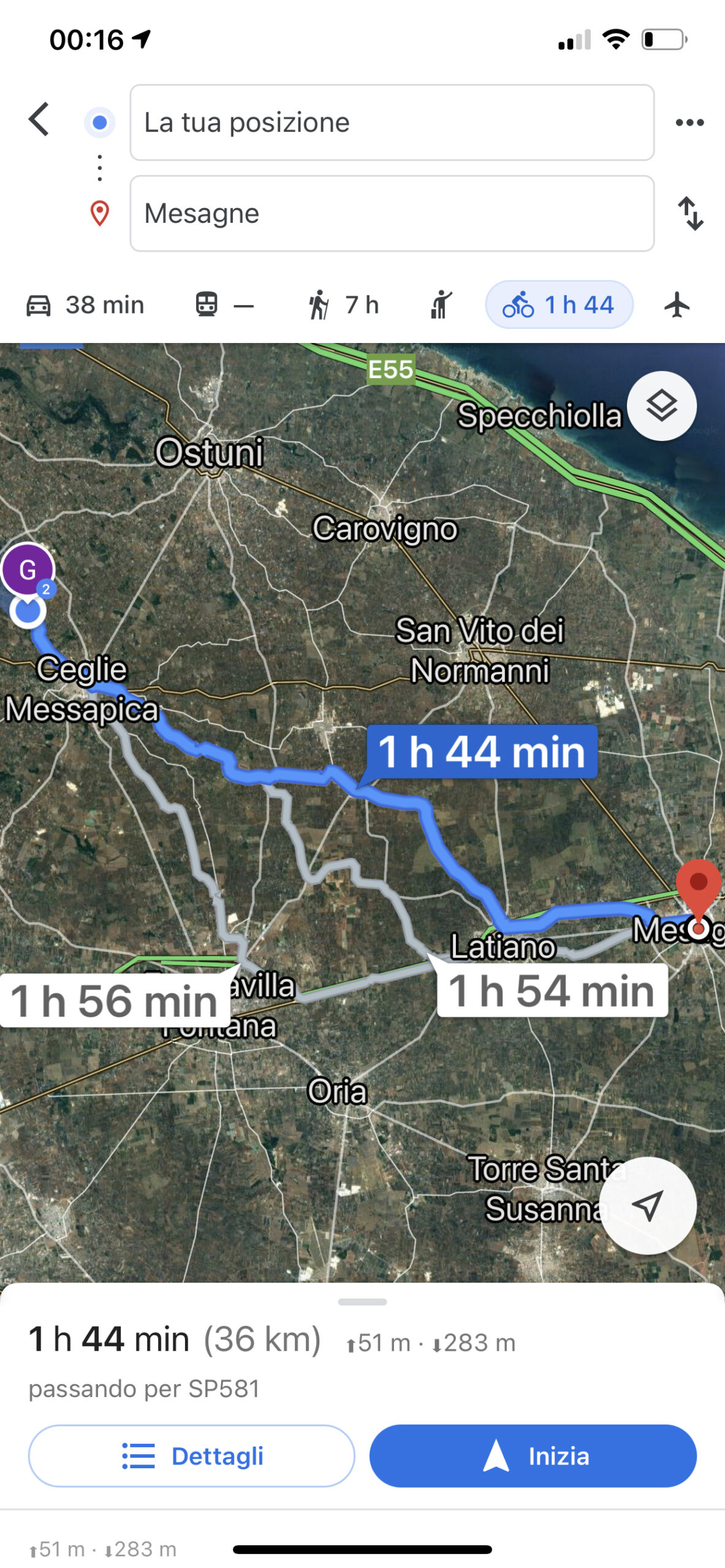Switch to walking mode, 7 h
The image size is (725, 1568).
[x=343, y=304]
